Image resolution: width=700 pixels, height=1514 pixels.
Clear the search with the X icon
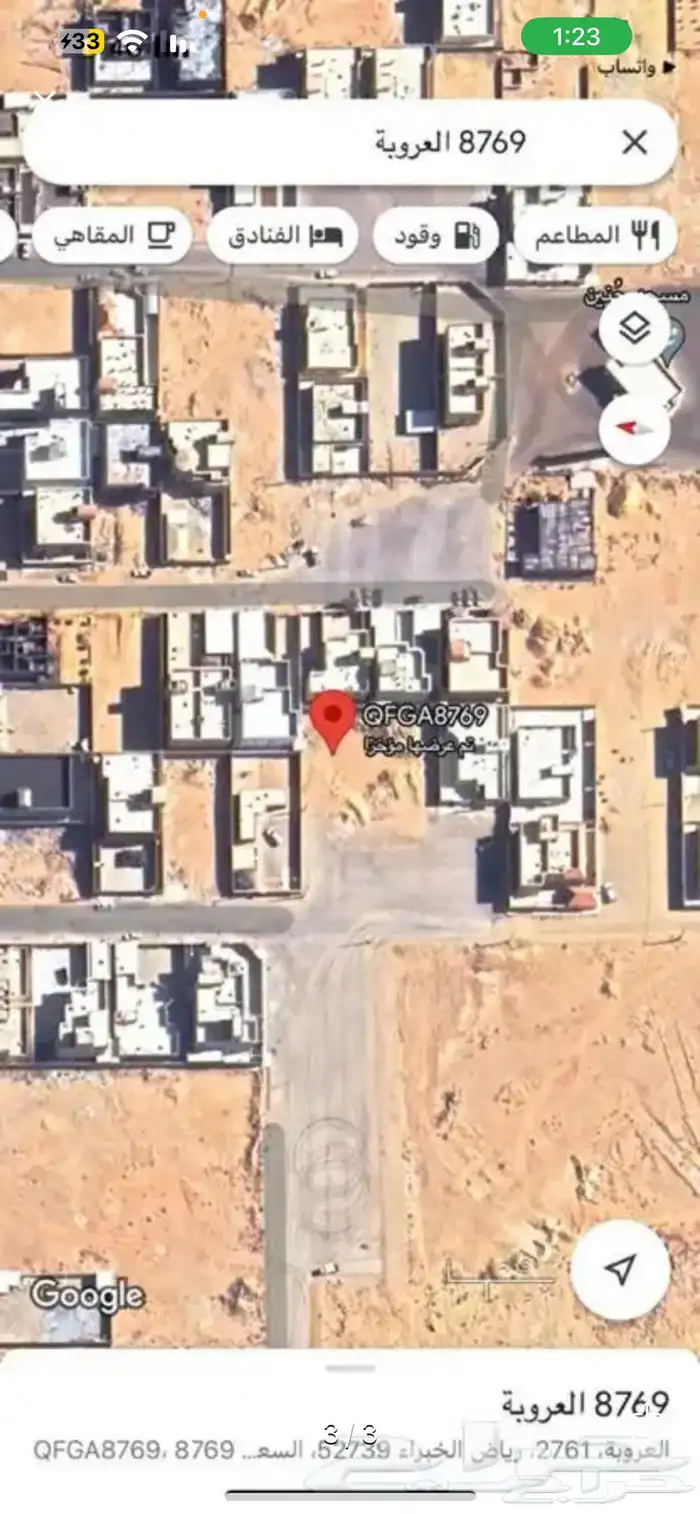click(634, 143)
